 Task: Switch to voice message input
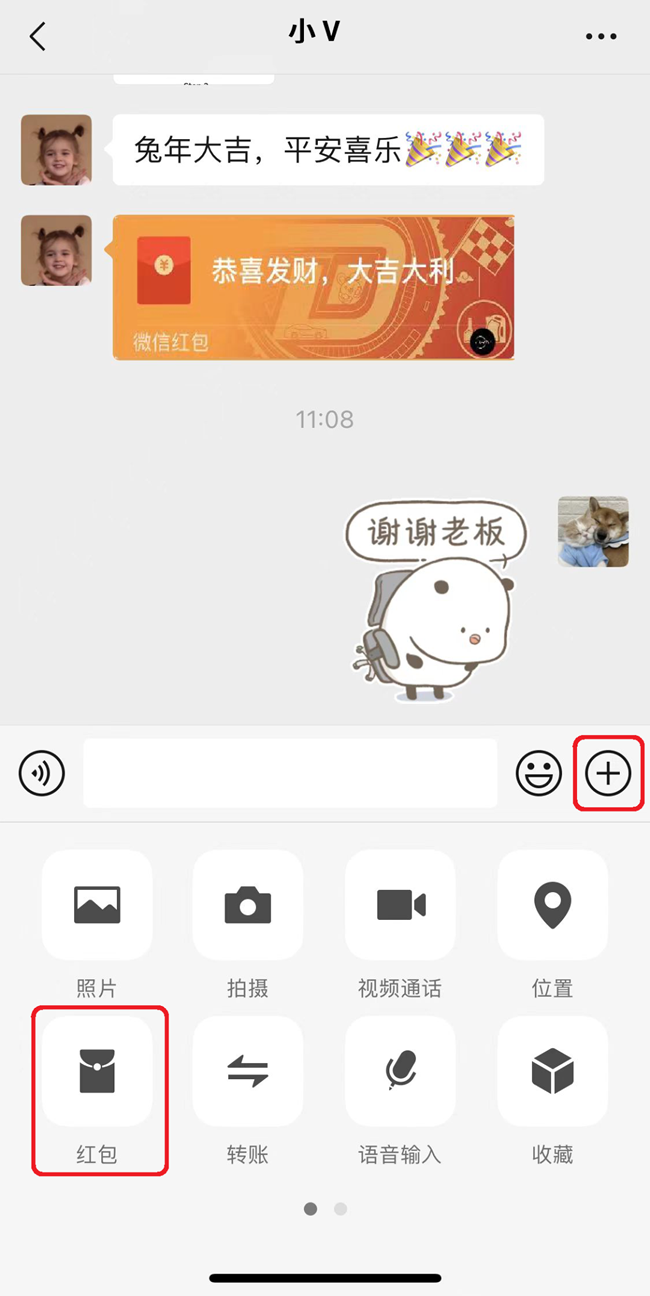click(42, 773)
